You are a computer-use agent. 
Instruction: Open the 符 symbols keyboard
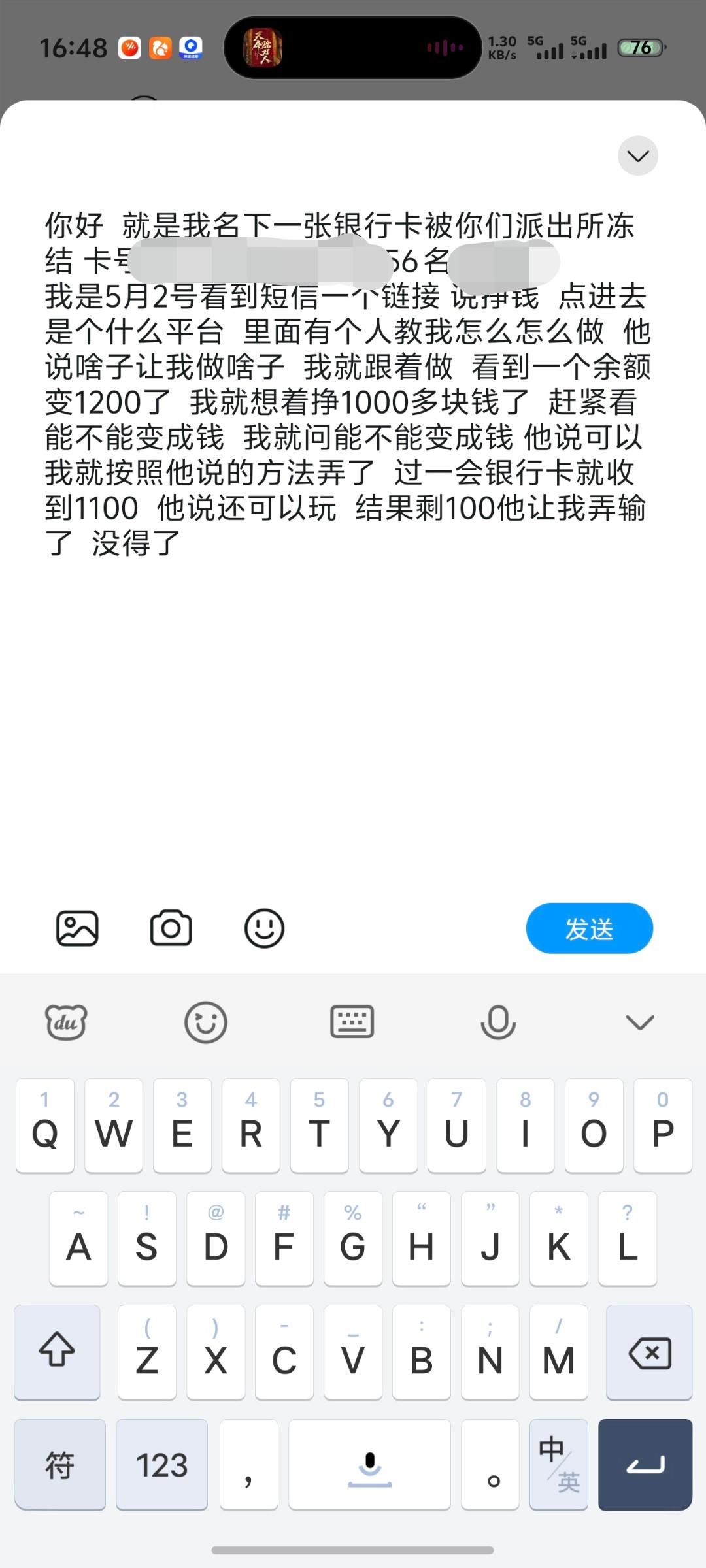tap(59, 1465)
